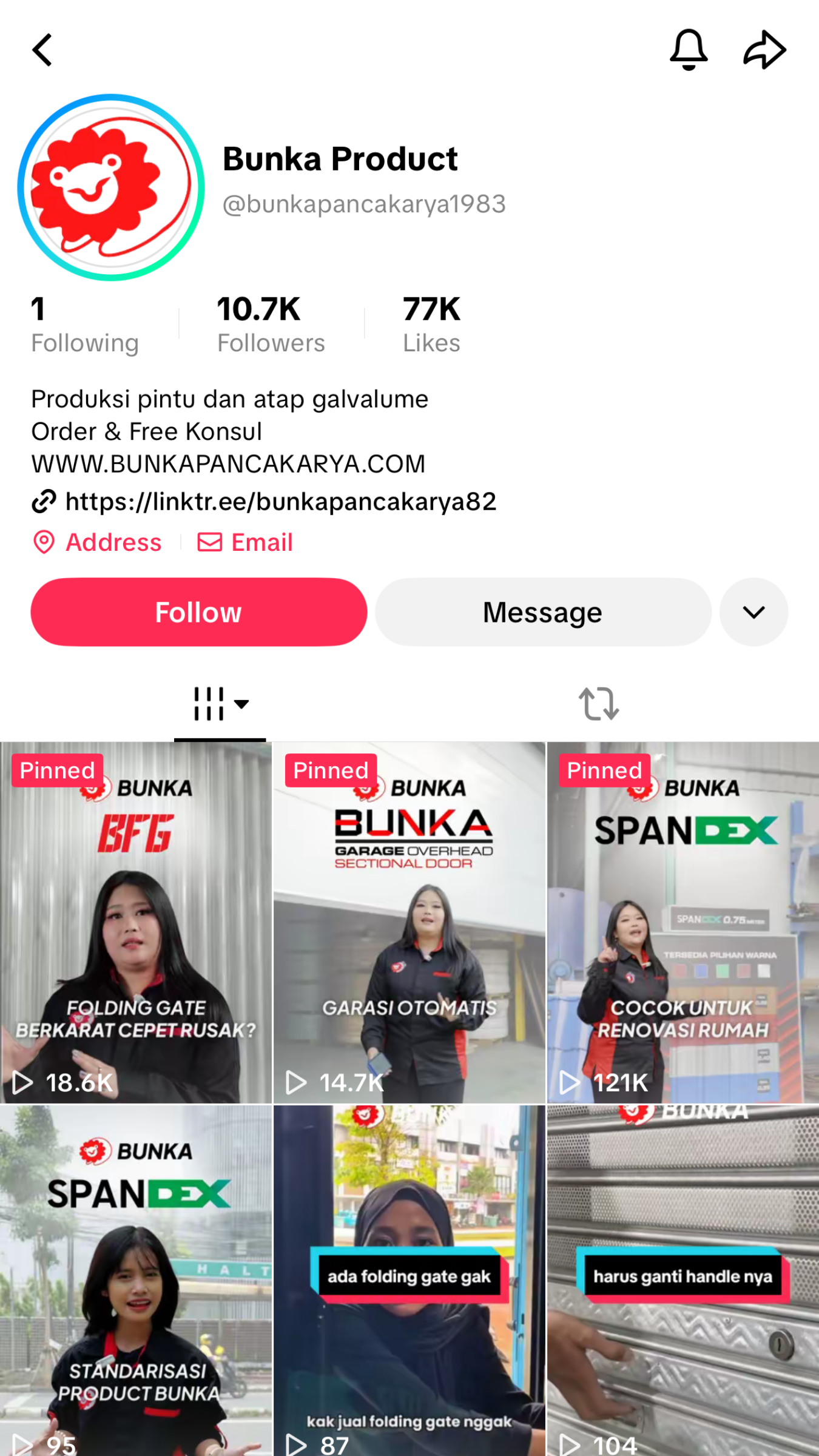This screenshot has height=1456, width=819.
Task: View the 10.7K Followers list
Action: [x=271, y=325]
